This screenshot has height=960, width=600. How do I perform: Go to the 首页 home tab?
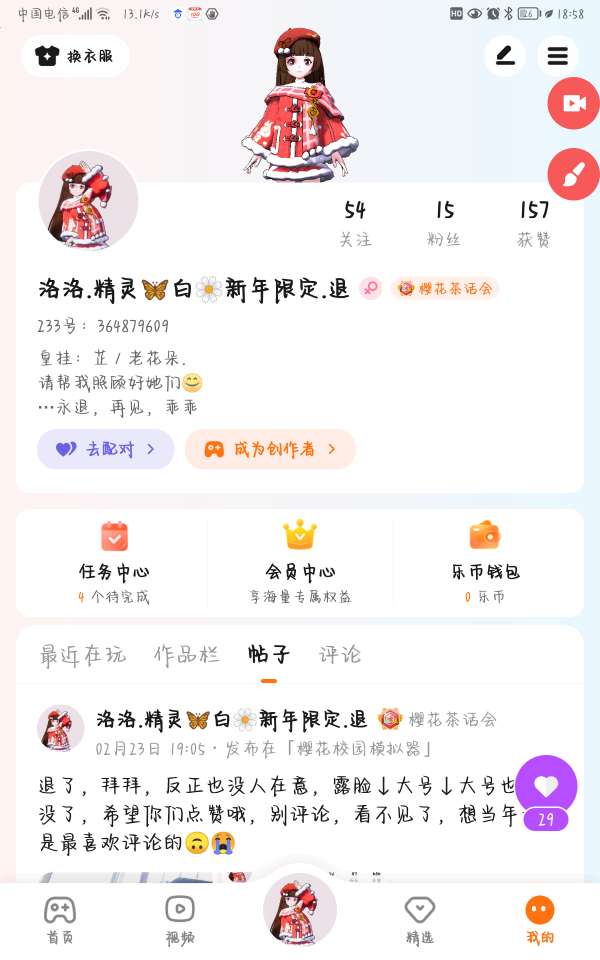[60, 920]
